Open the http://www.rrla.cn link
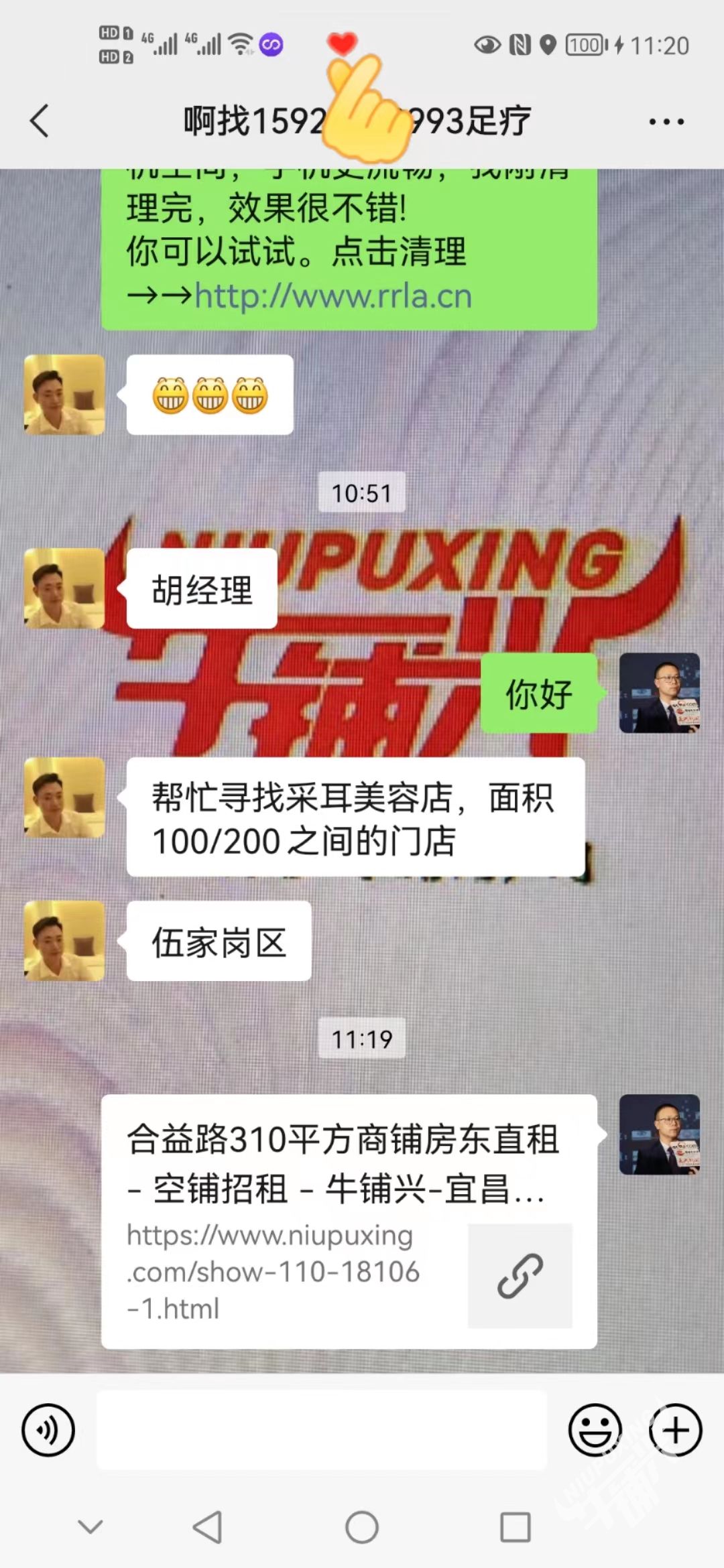The image size is (724, 1568). point(333,296)
